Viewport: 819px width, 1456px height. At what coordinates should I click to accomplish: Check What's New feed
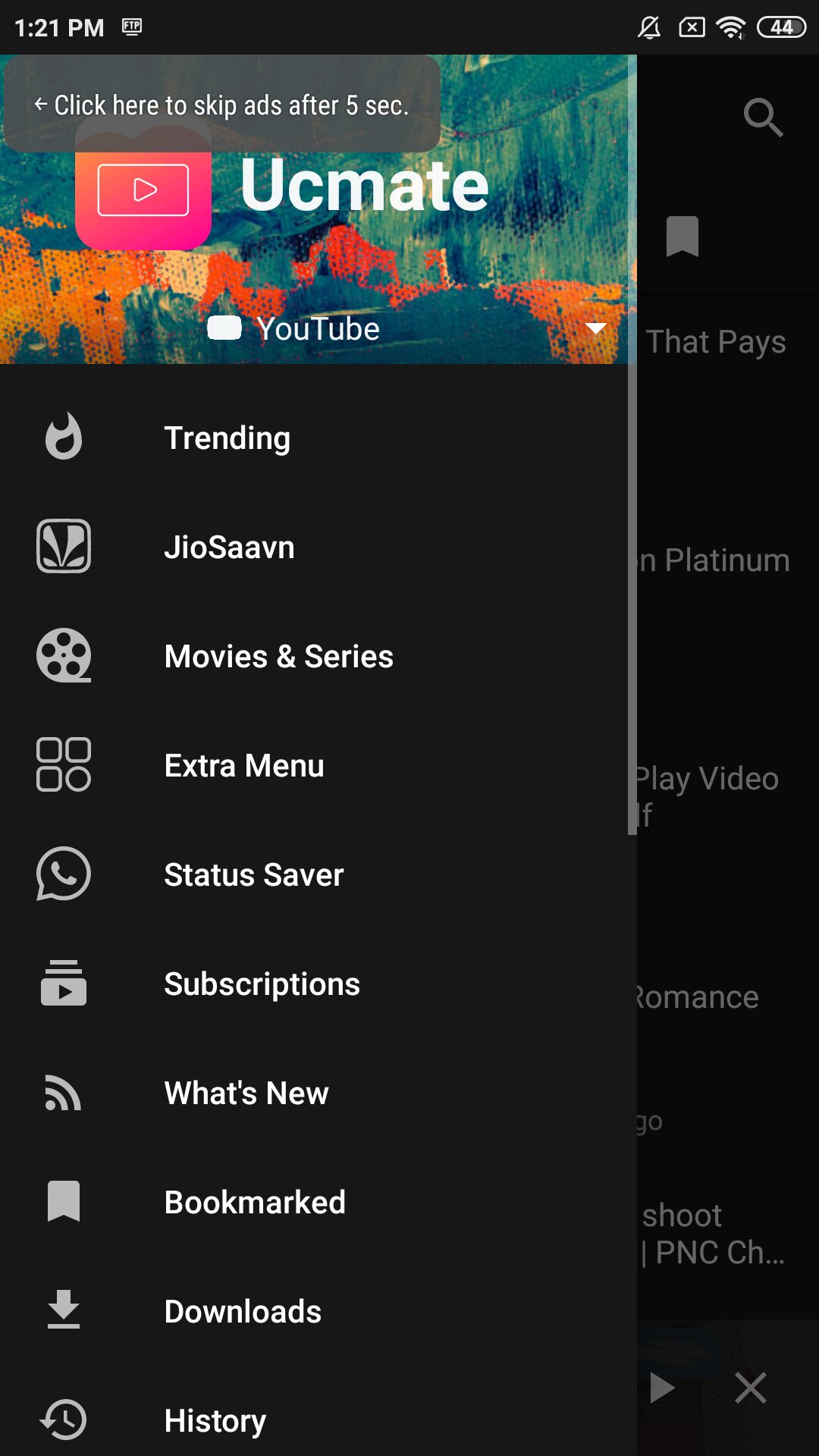[x=246, y=1094]
